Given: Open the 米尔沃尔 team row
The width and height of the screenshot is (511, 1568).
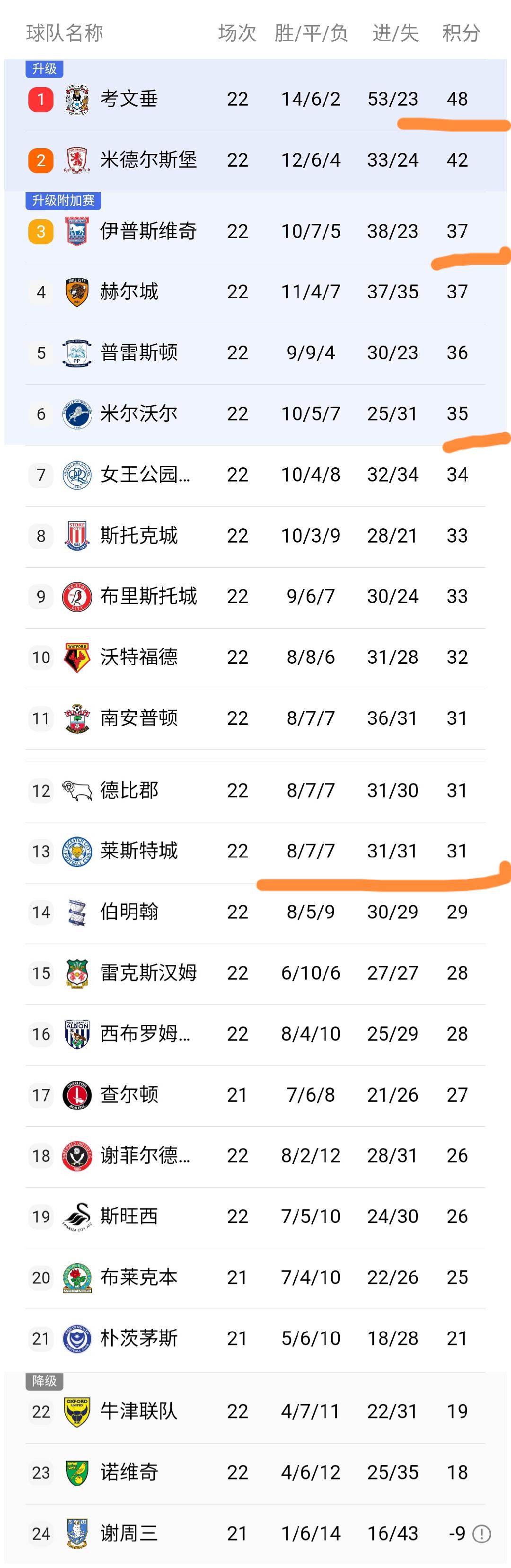Looking at the screenshot, I should [x=139, y=414].
